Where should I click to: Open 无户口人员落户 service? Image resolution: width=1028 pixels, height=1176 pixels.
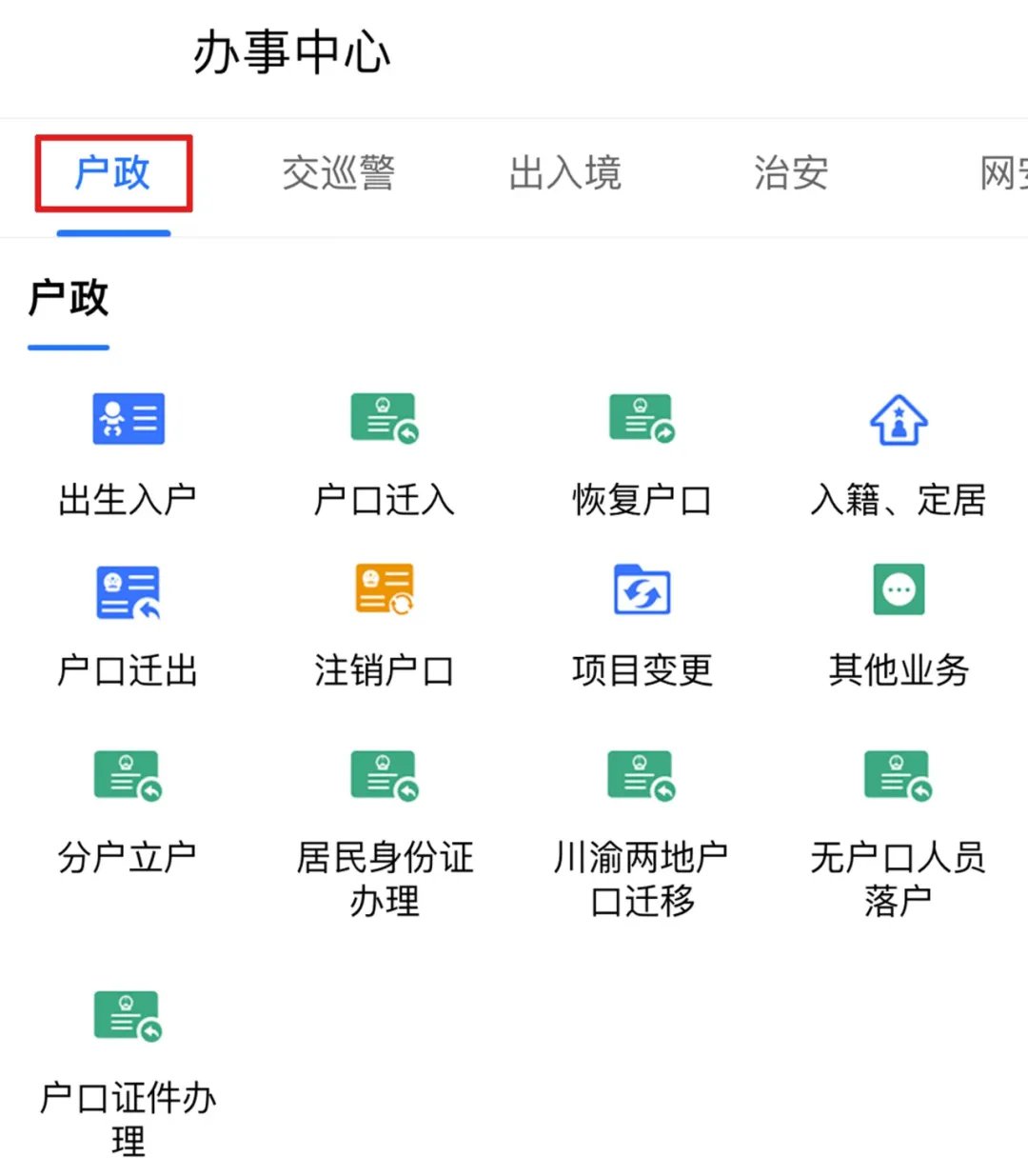point(899,828)
